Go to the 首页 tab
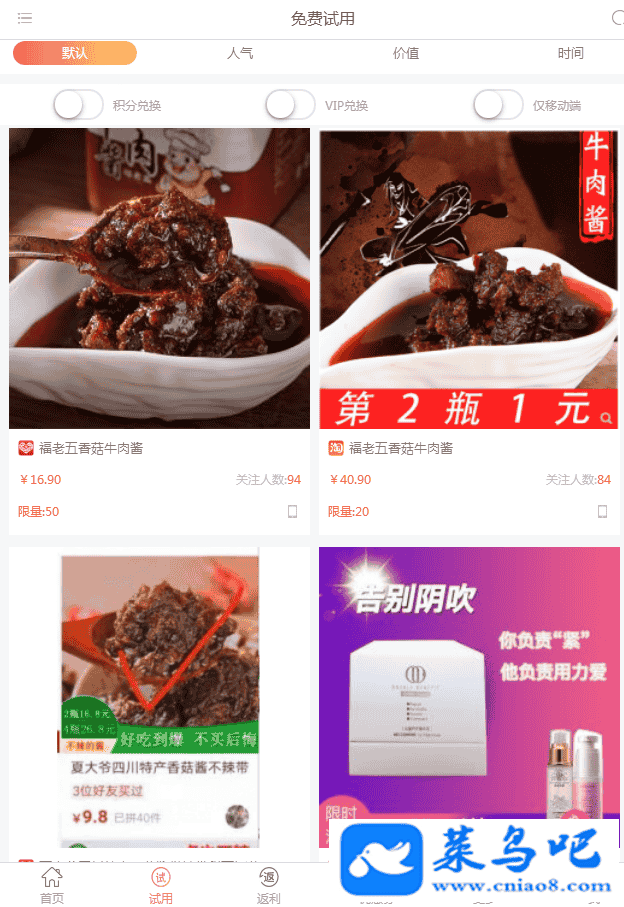The height and width of the screenshot is (907, 624). pos(52,885)
